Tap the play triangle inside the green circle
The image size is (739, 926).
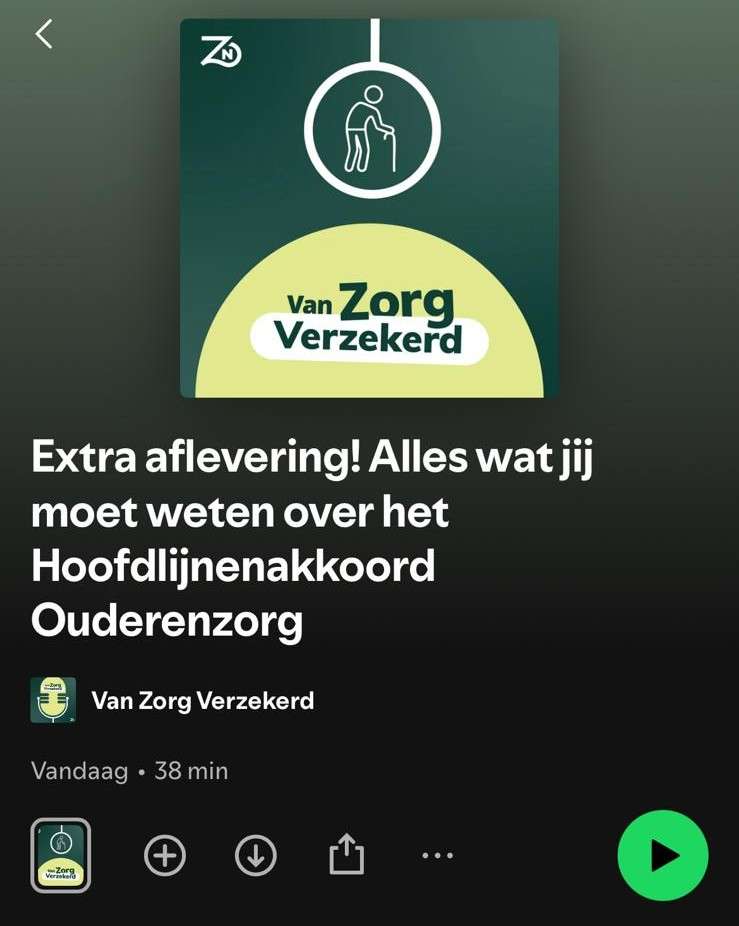pyautogui.click(x=664, y=855)
